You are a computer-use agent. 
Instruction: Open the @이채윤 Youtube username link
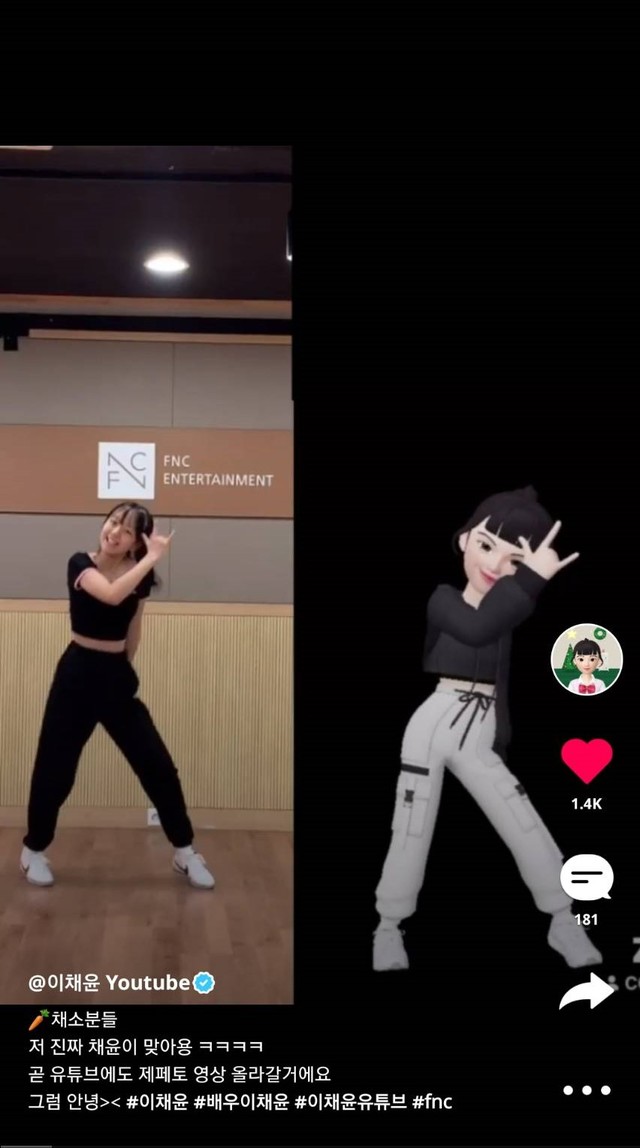110,983
